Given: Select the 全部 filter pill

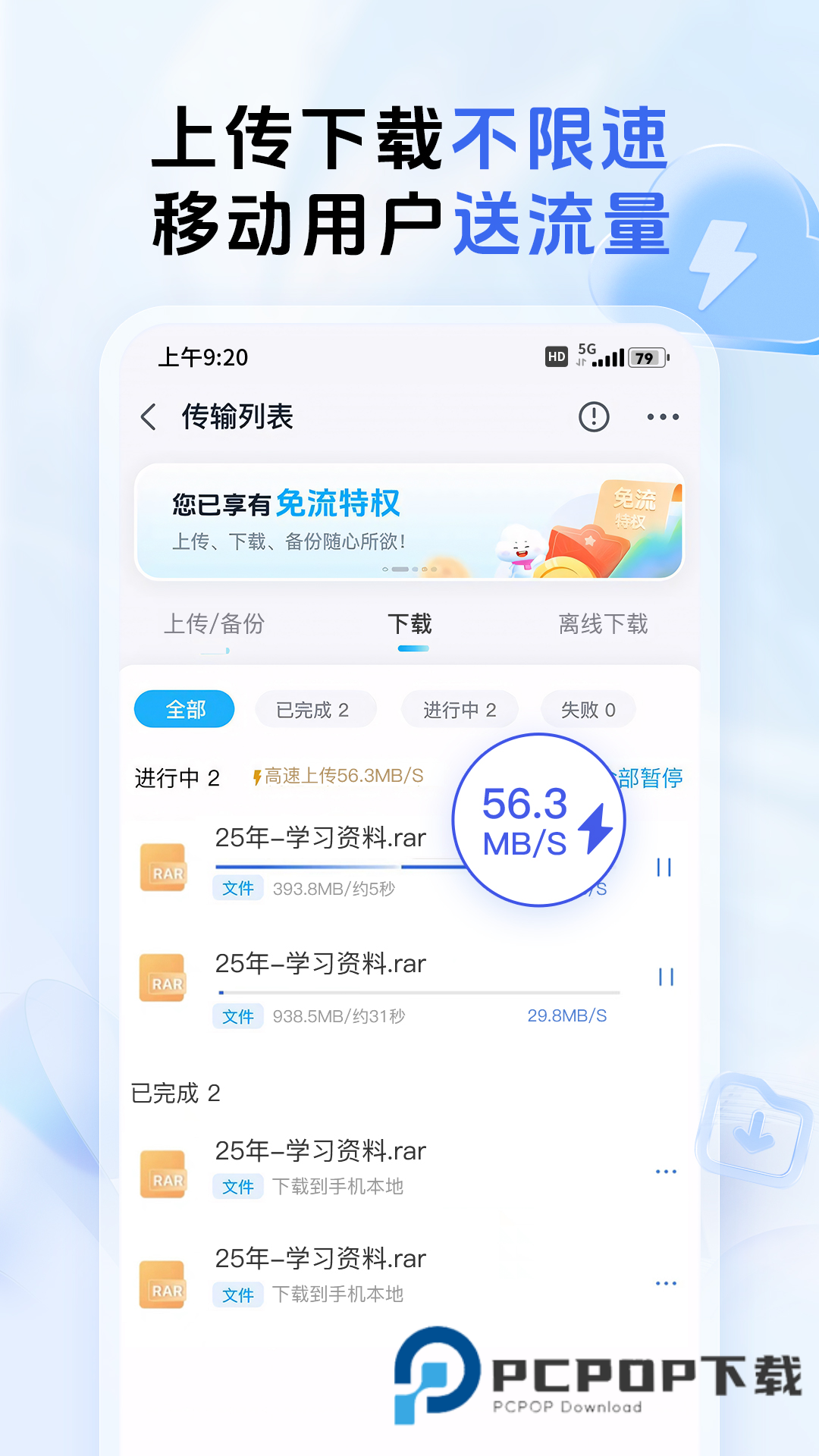Looking at the screenshot, I should (x=184, y=708).
